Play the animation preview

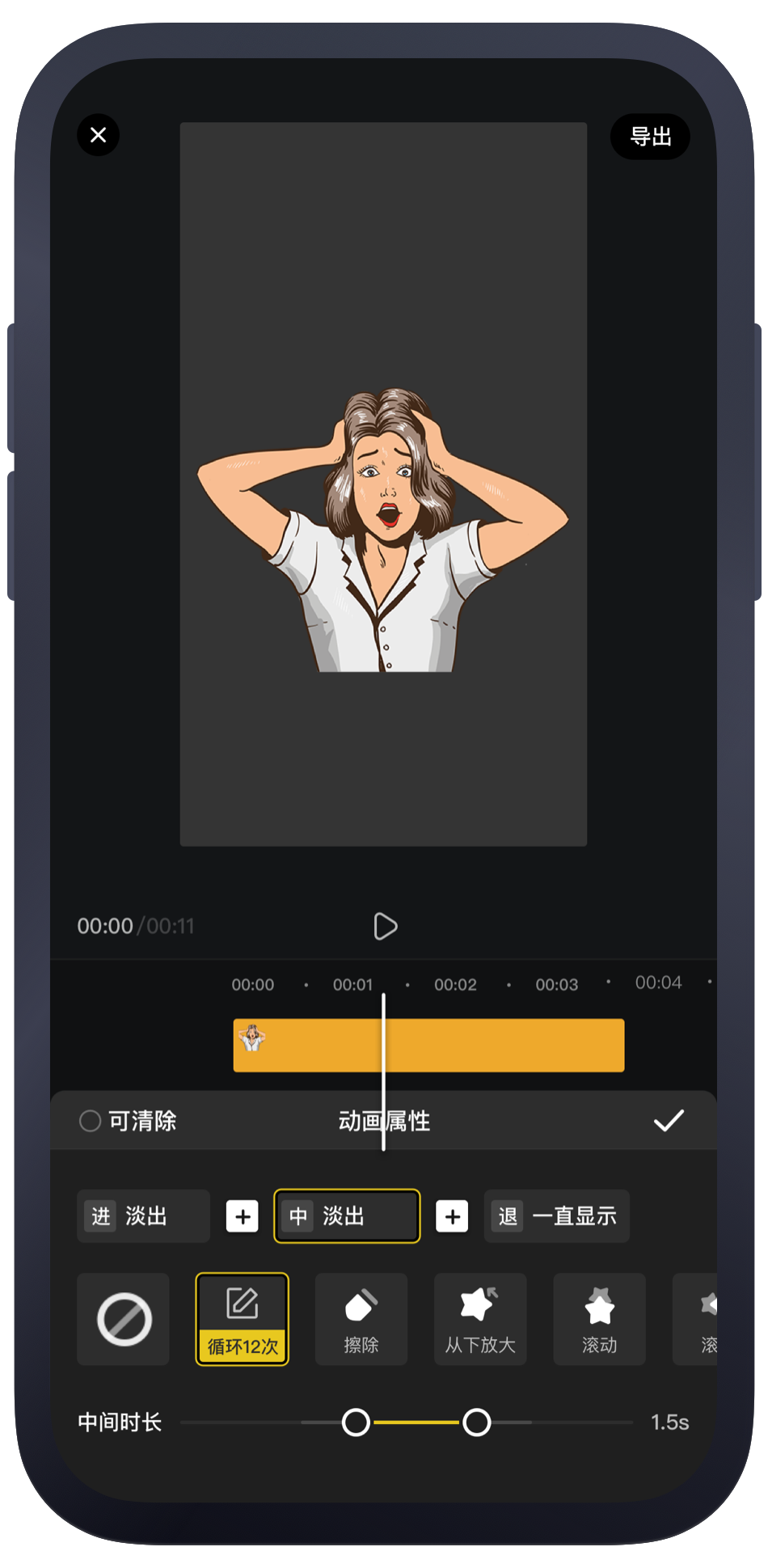pos(385,926)
